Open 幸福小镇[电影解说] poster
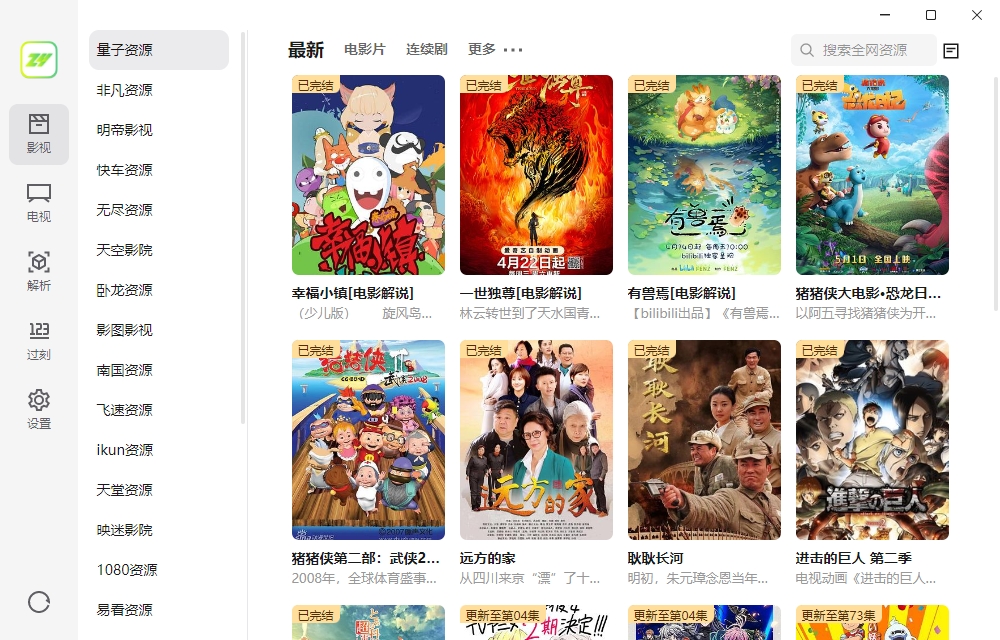The height and width of the screenshot is (640, 1000). (368, 175)
